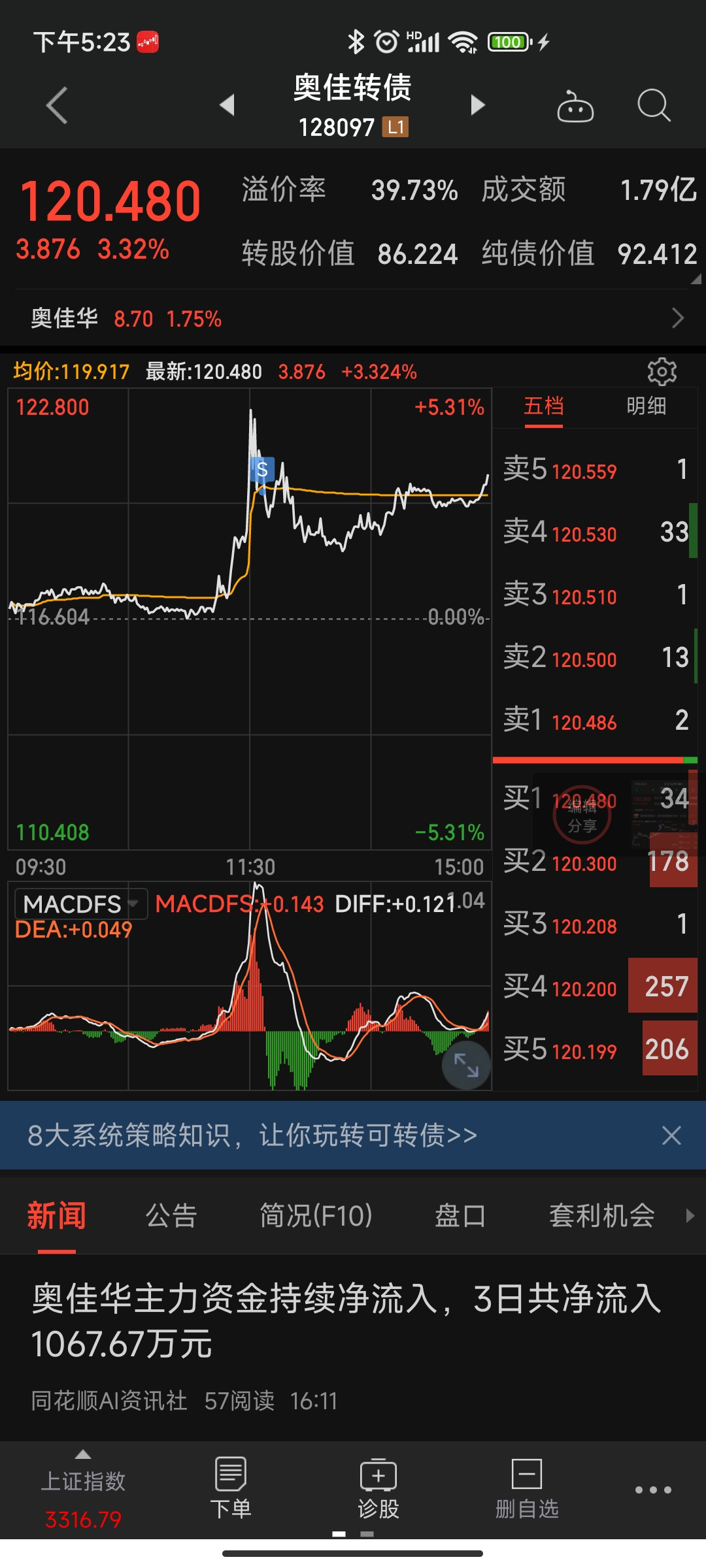Open the search magnifier

(x=653, y=105)
